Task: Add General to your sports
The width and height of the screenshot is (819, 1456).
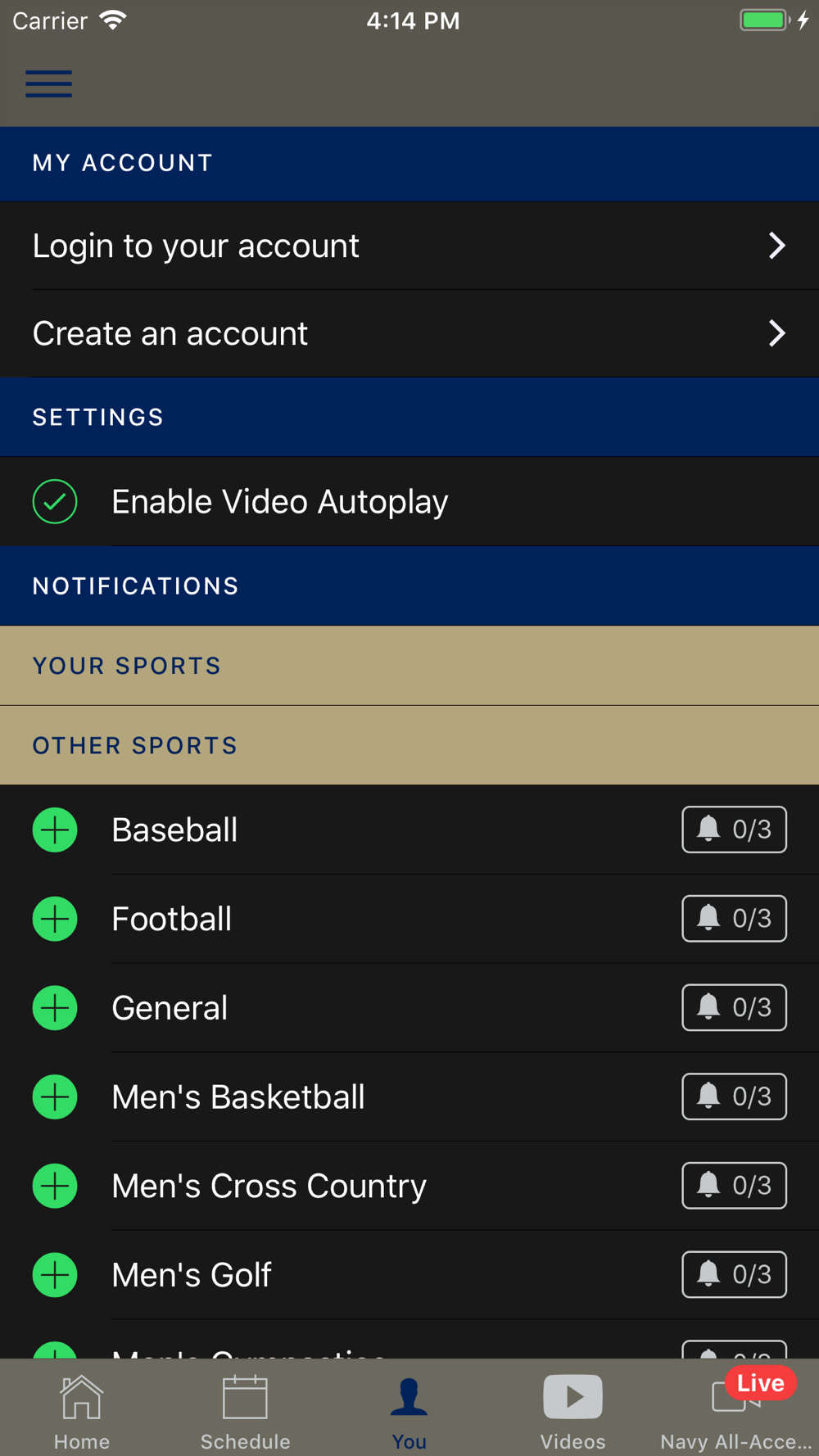Action: (x=55, y=1007)
